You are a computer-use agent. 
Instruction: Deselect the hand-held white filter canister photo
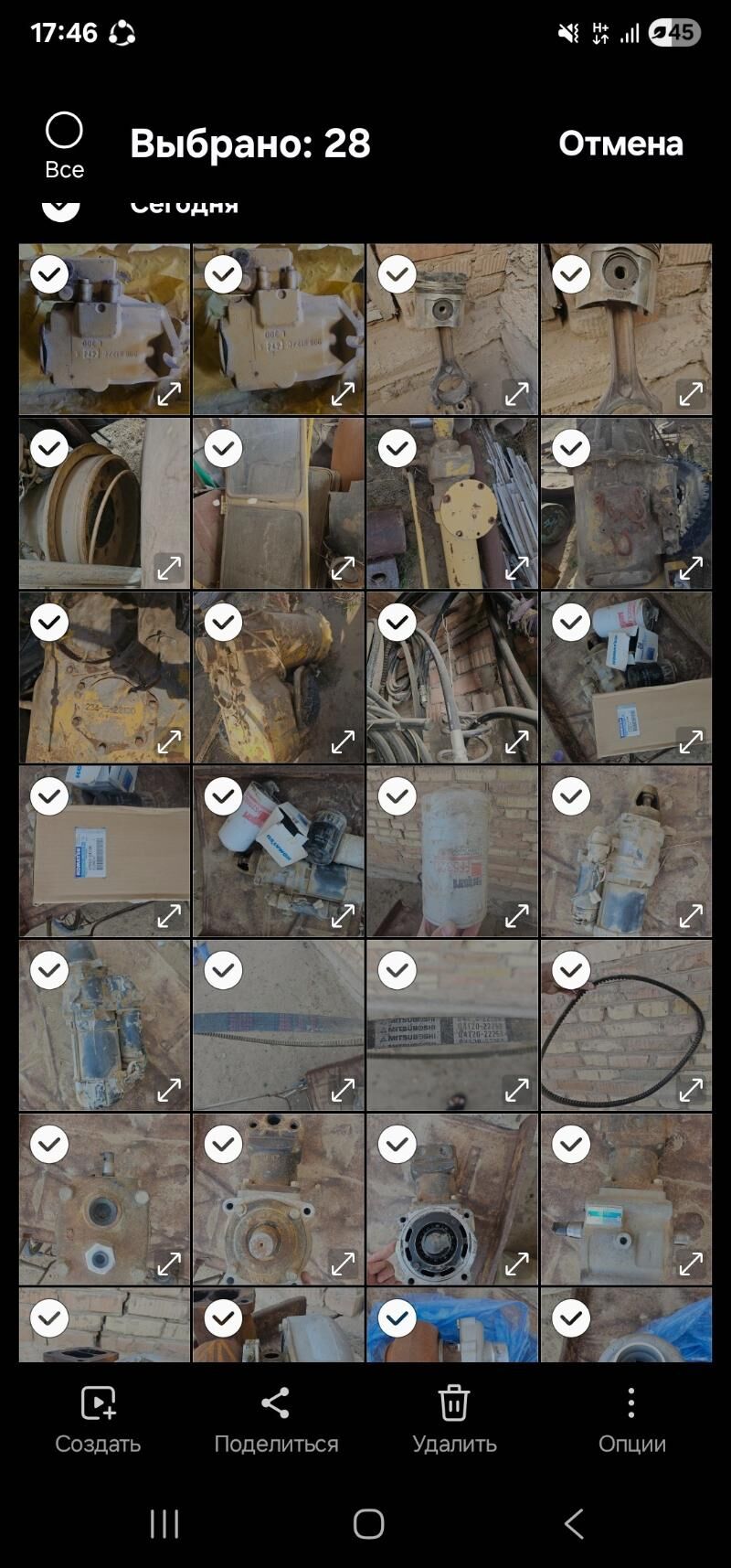tap(397, 796)
